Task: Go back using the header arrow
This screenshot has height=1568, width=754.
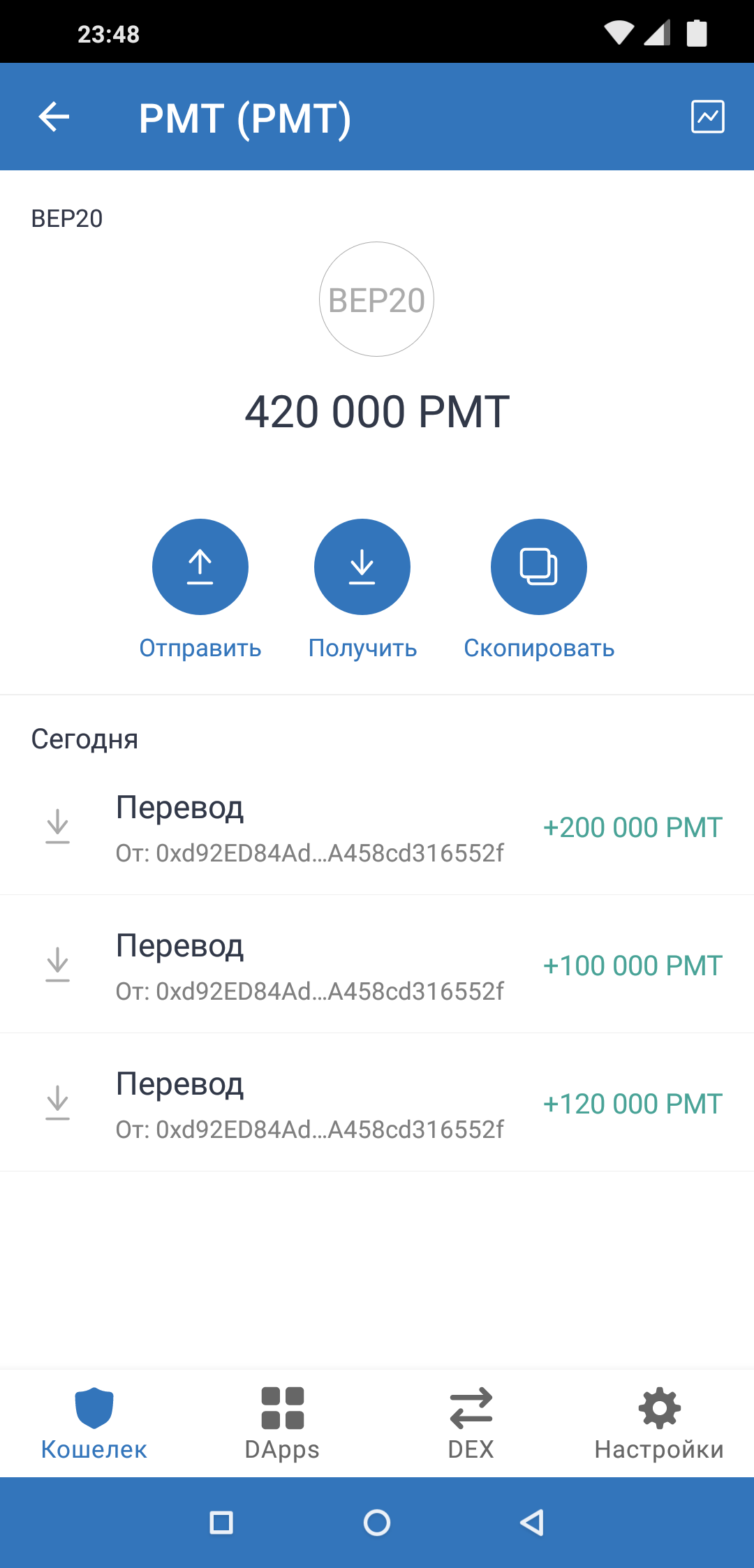Action: (54, 117)
